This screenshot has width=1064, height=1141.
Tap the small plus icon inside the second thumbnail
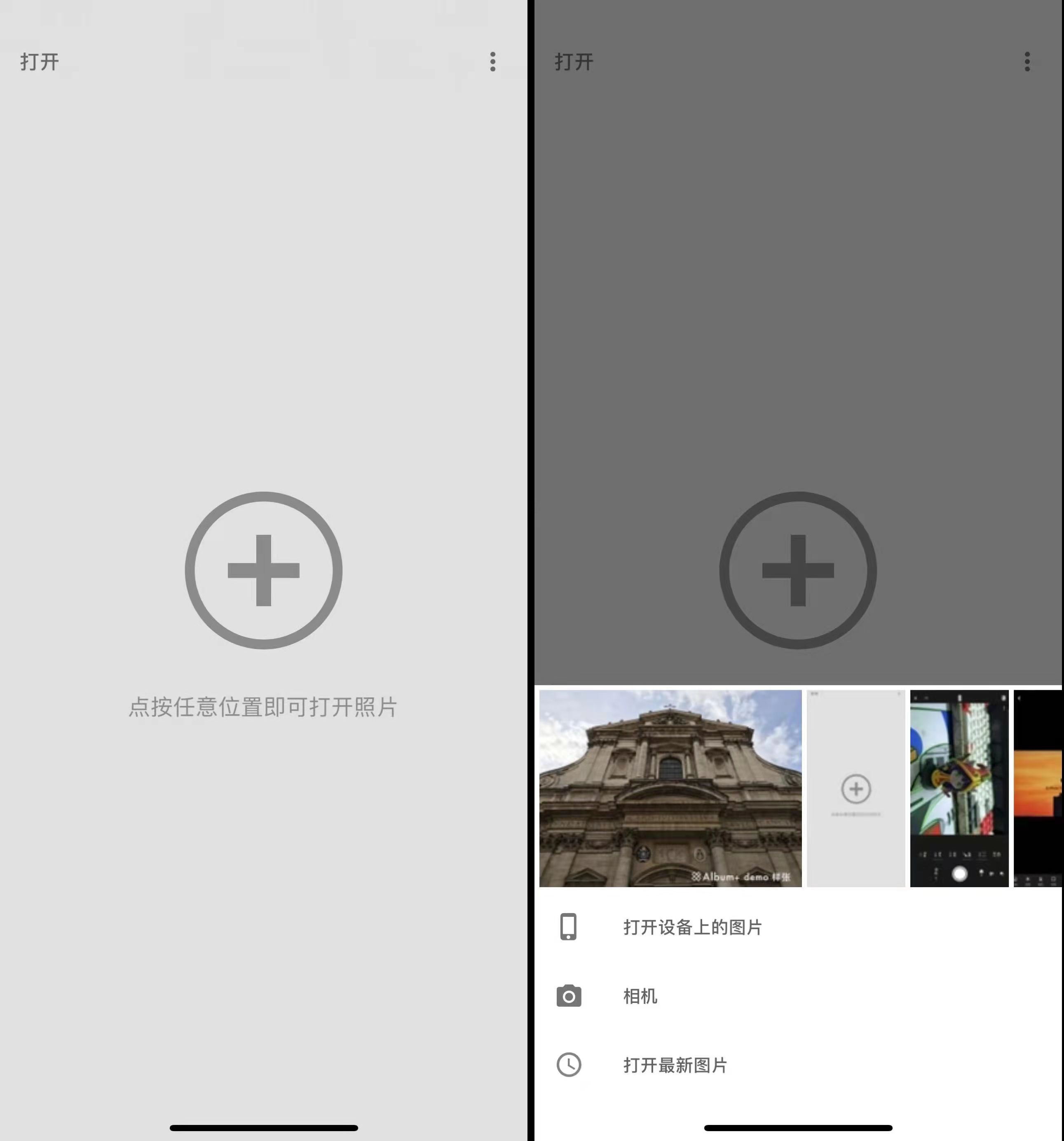(x=856, y=789)
